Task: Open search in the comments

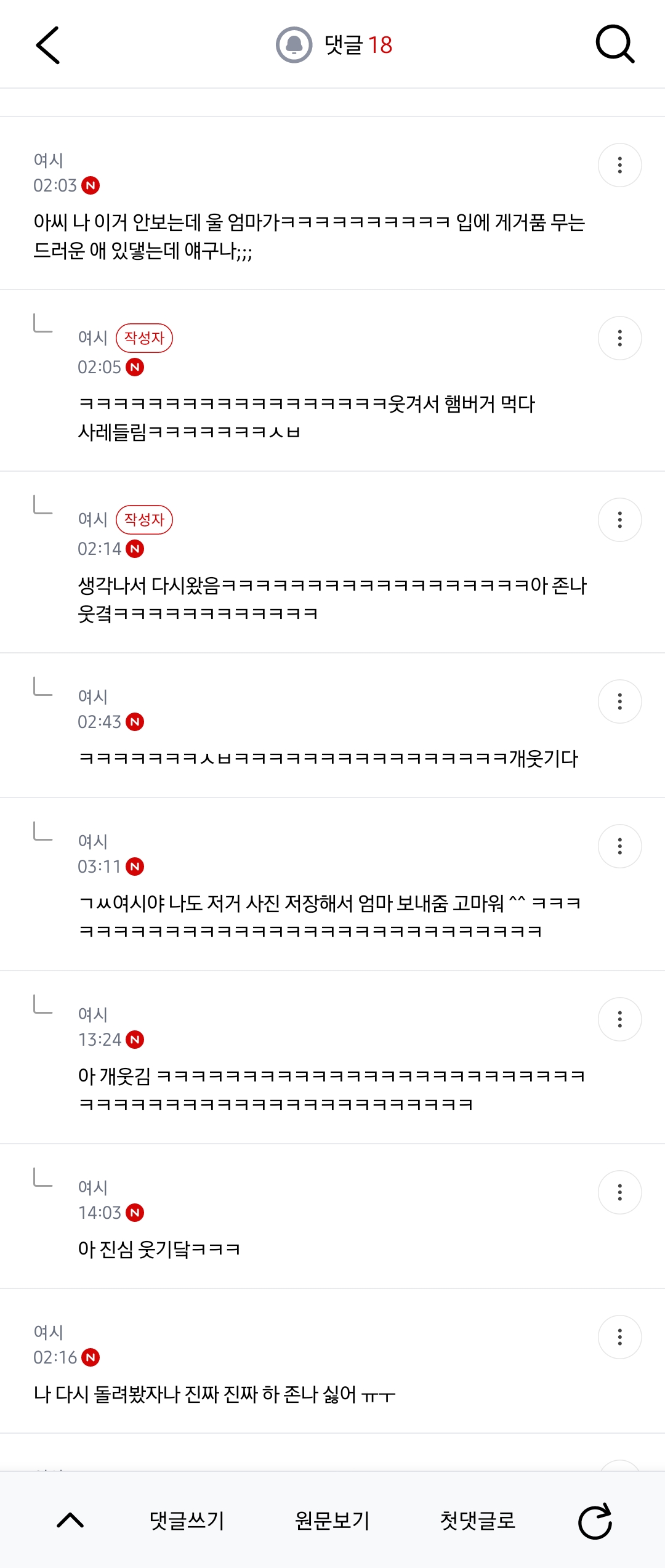Action: pyautogui.click(x=615, y=45)
